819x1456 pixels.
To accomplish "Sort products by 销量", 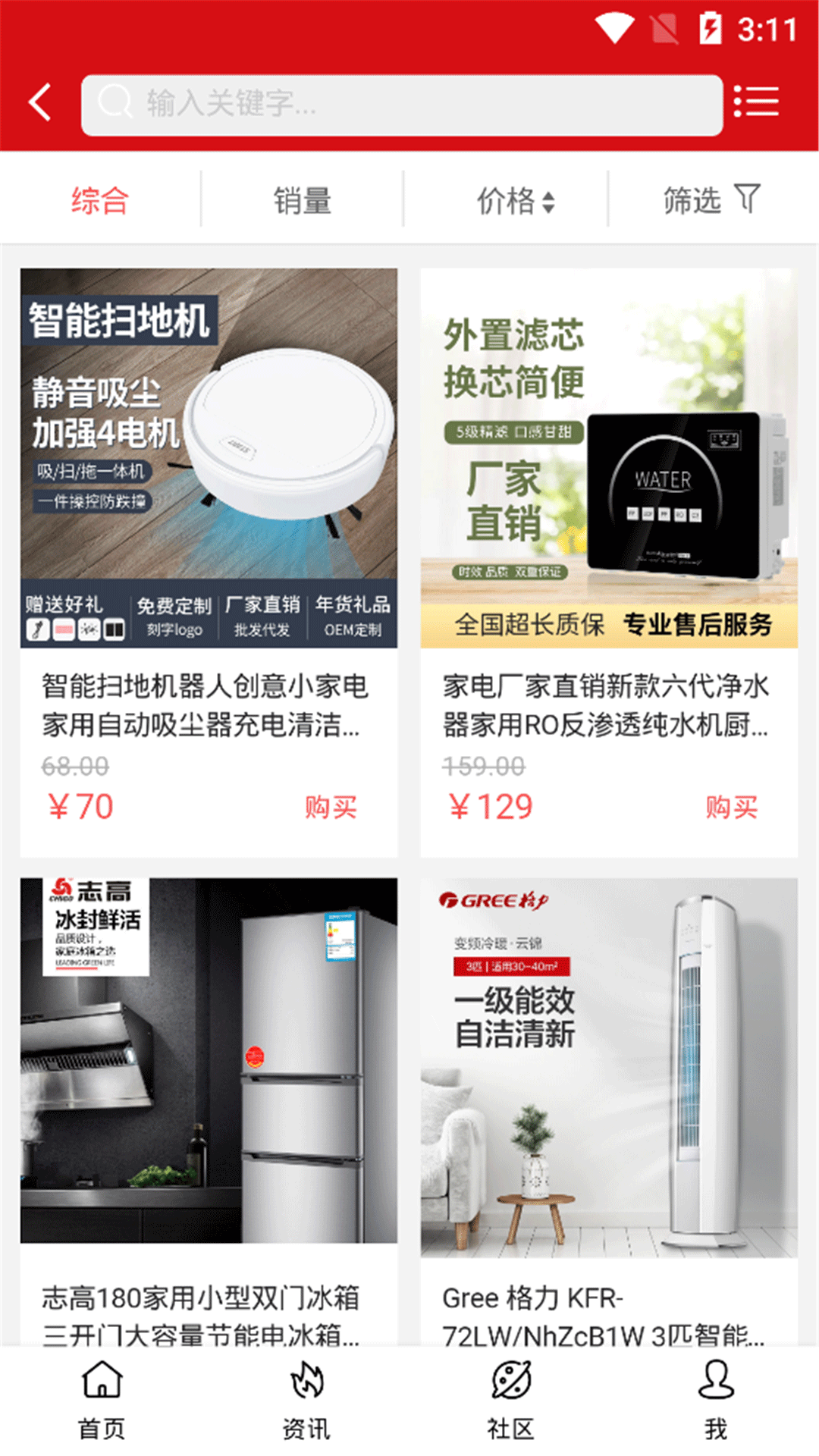I will tap(302, 201).
